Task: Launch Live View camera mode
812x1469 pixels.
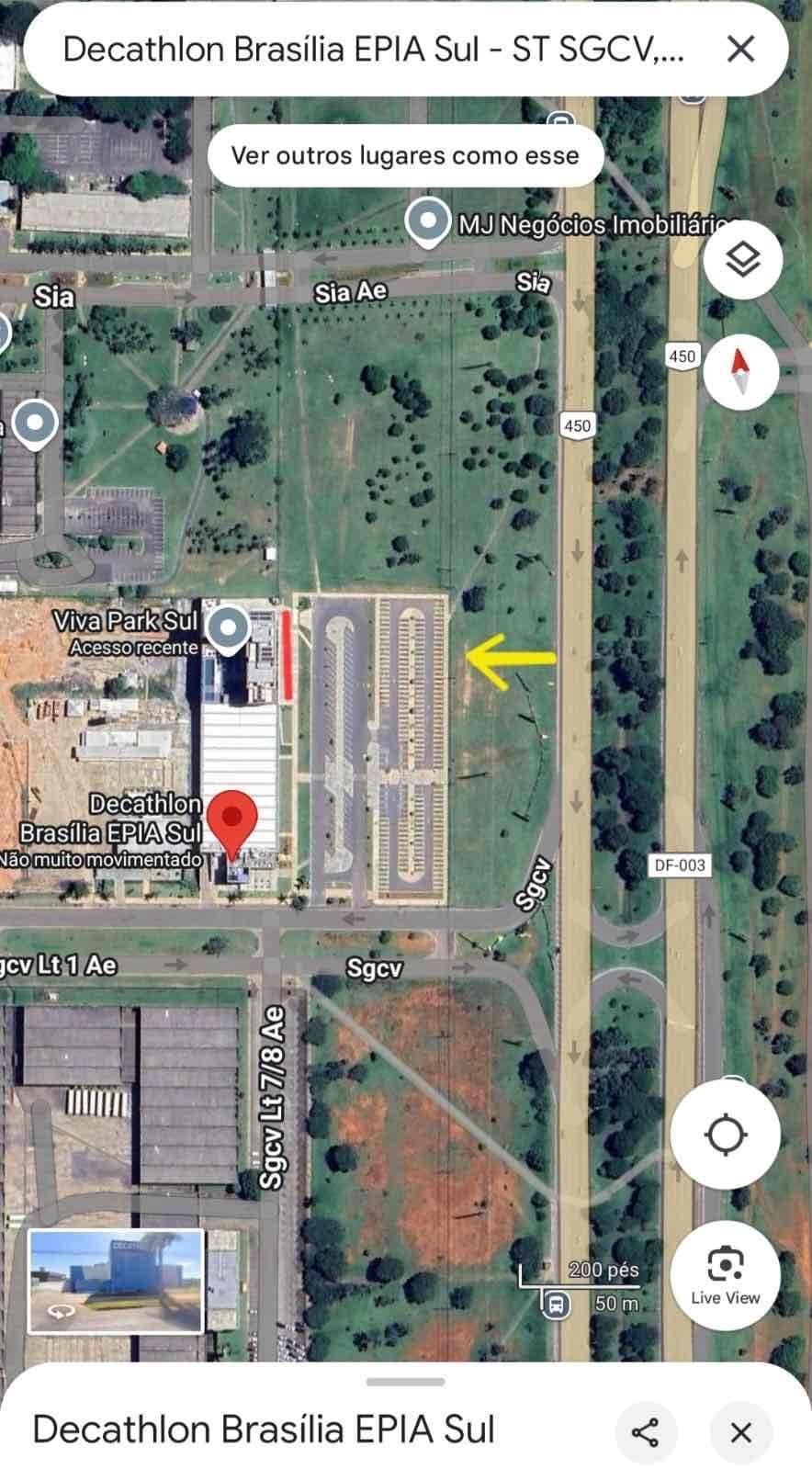Action: (x=725, y=1275)
